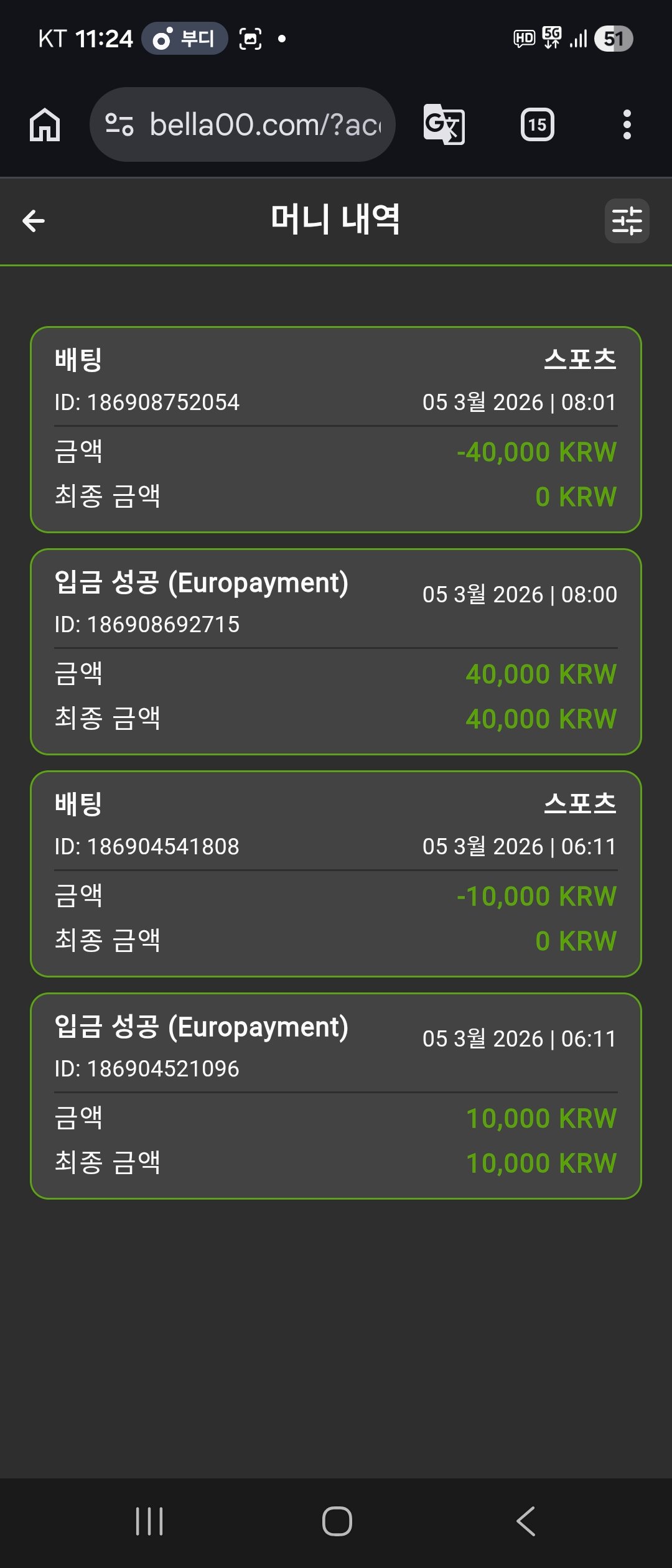Open 스포츠 link on the 06:11 betting entry
Image resolution: width=672 pixels, height=1568 pixels.
[x=580, y=803]
